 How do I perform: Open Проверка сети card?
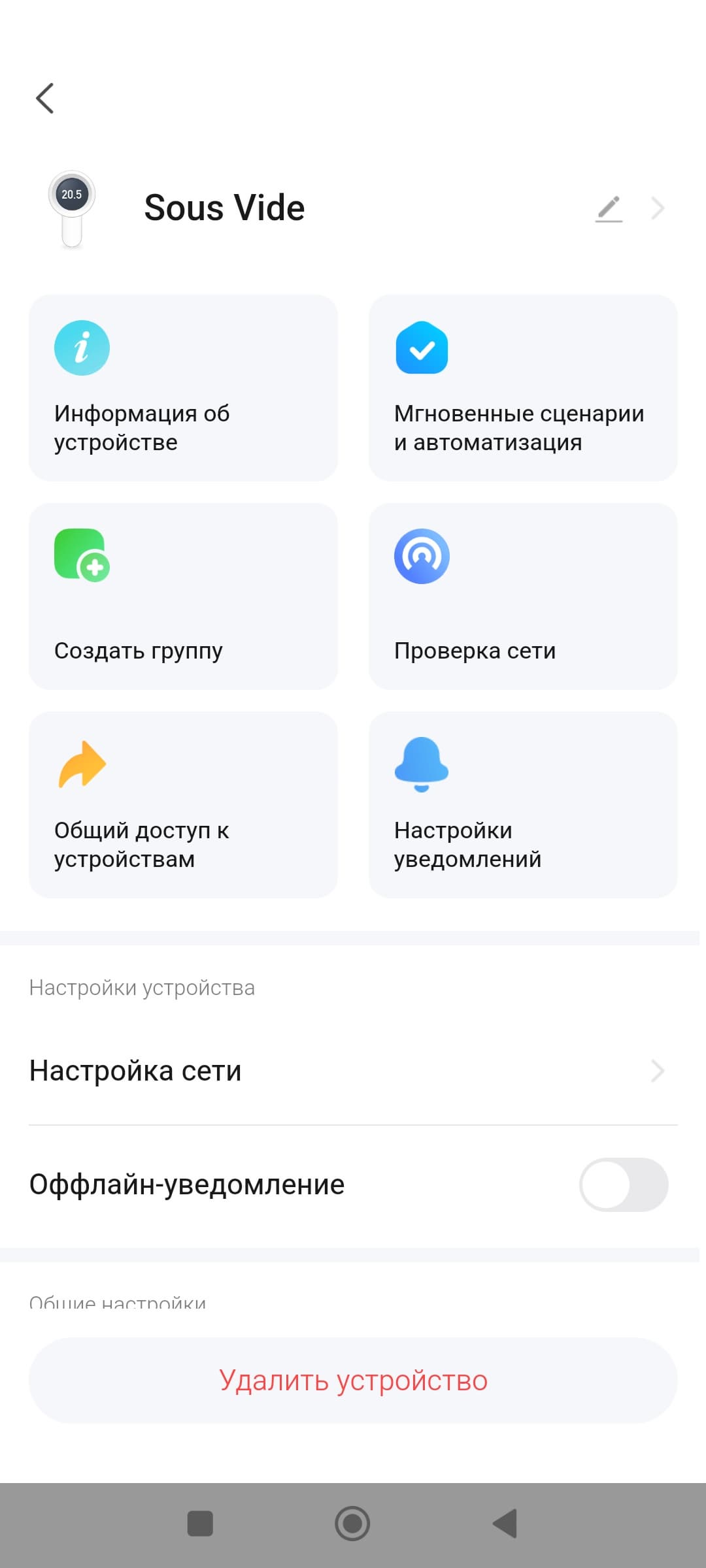point(523,596)
